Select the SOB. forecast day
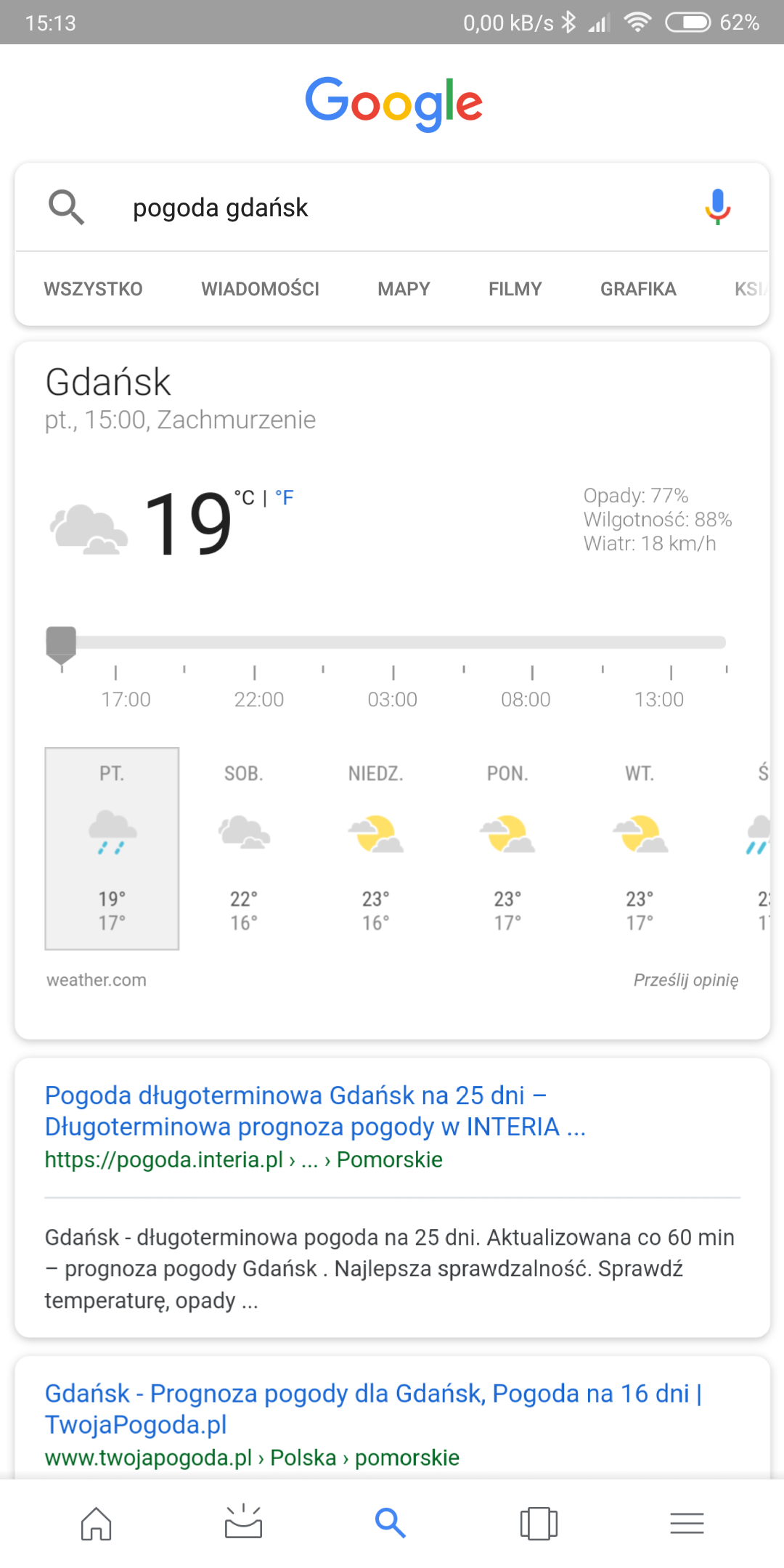Screen dimensions: 784x1568 pyautogui.click(x=244, y=848)
